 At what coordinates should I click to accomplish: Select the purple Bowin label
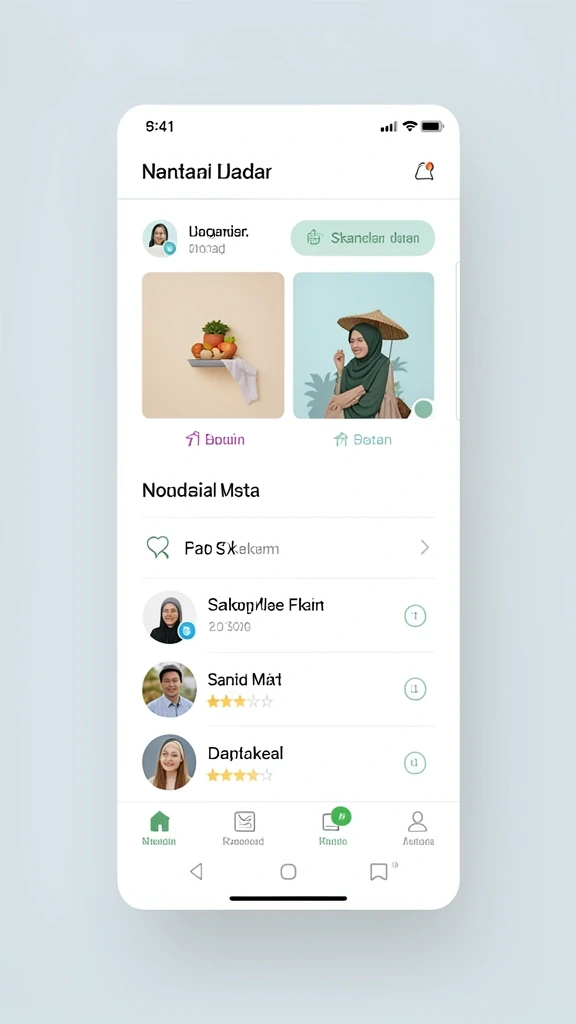point(216,440)
